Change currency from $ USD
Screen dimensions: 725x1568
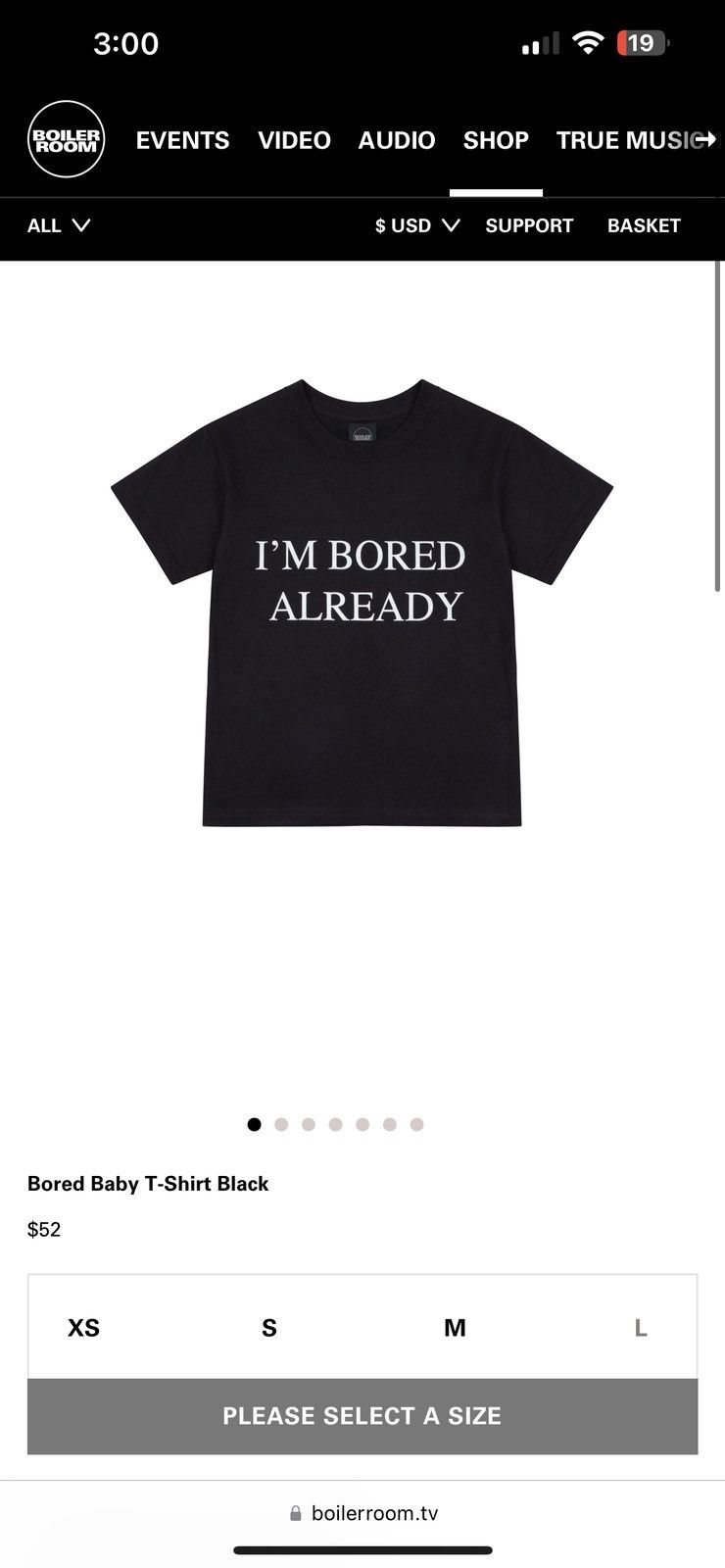[x=416, y=225]
